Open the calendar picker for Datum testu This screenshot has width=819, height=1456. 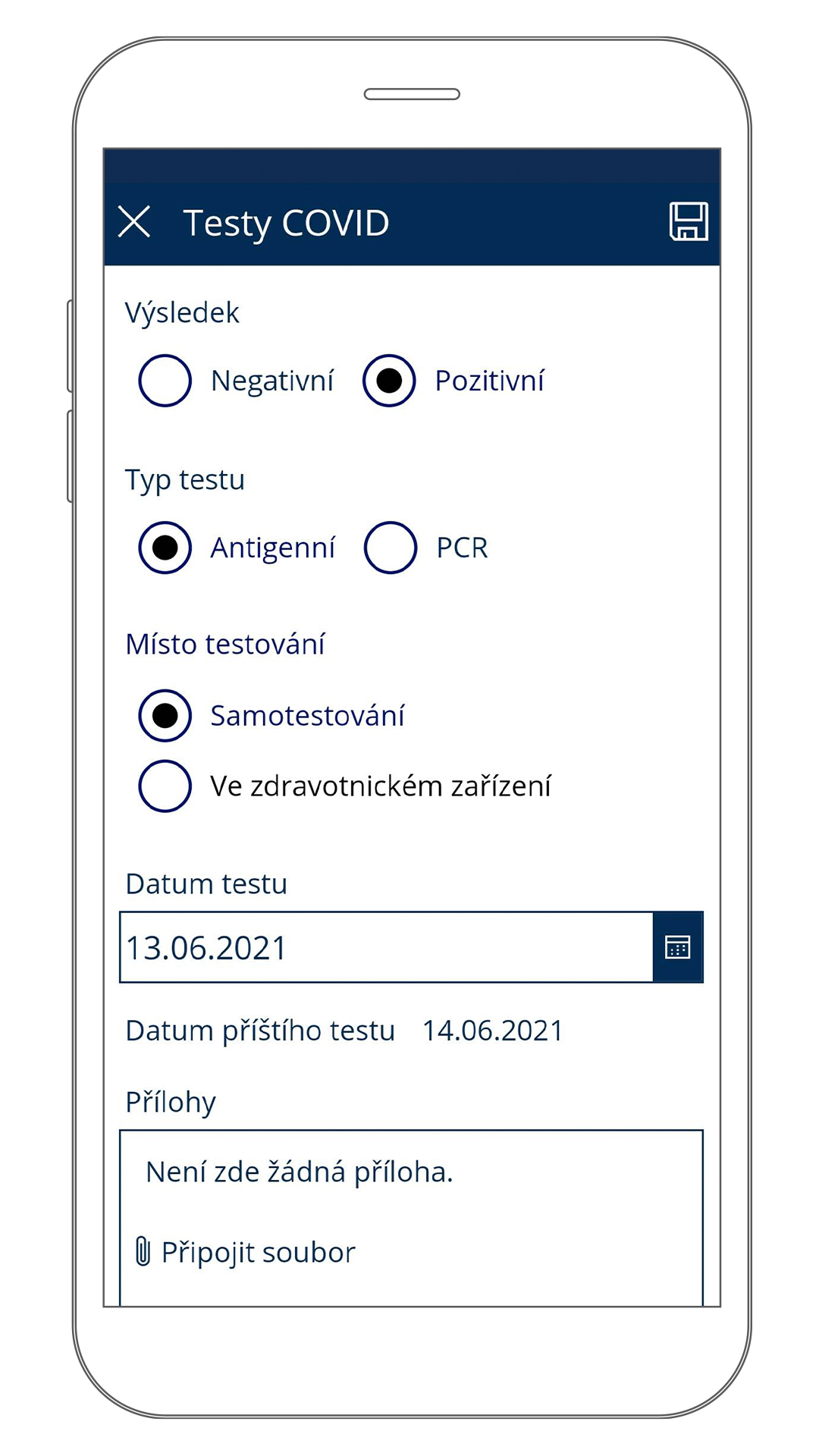coord(678,947)
